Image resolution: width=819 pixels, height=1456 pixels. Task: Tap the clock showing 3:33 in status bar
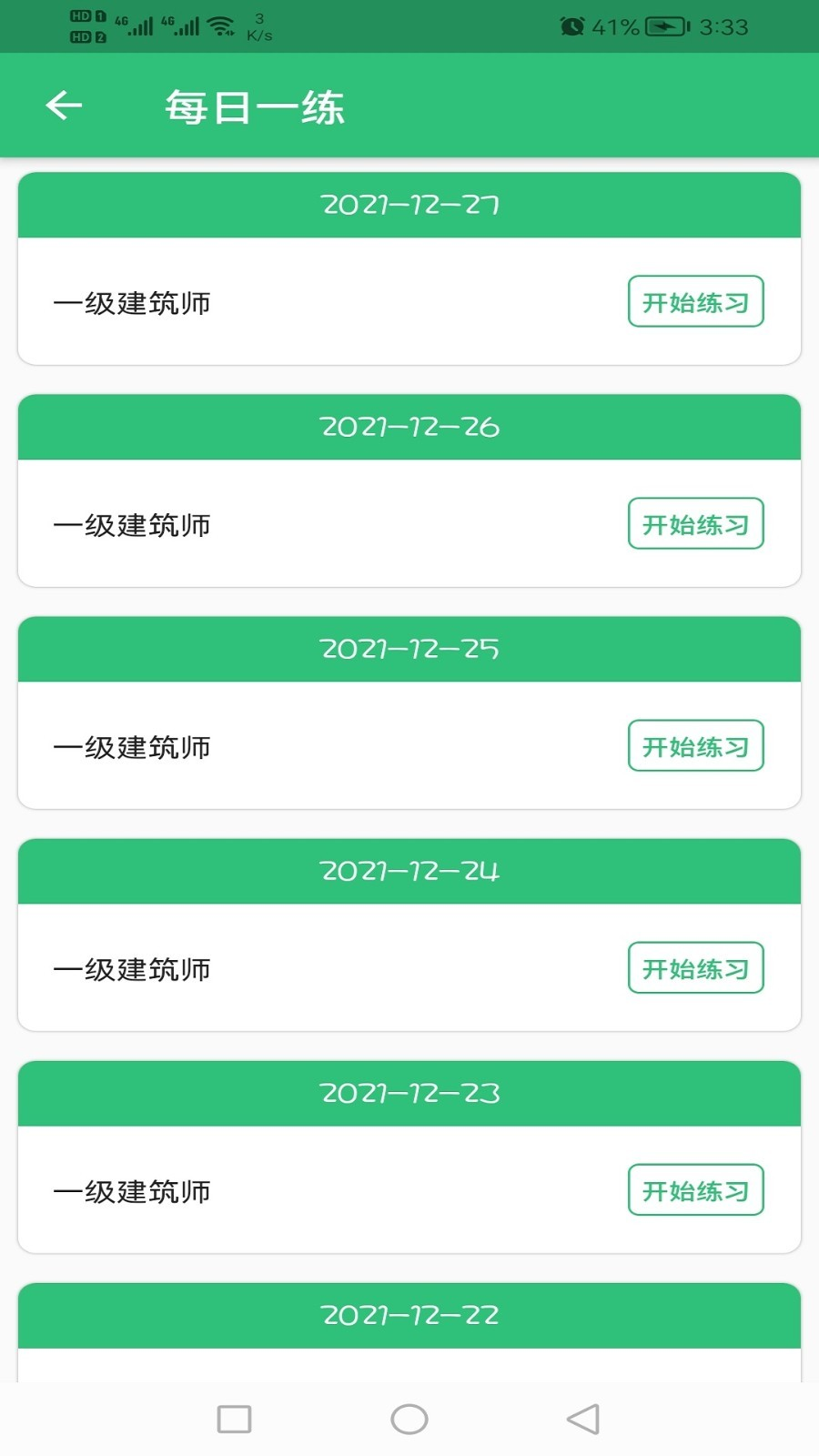723,26
